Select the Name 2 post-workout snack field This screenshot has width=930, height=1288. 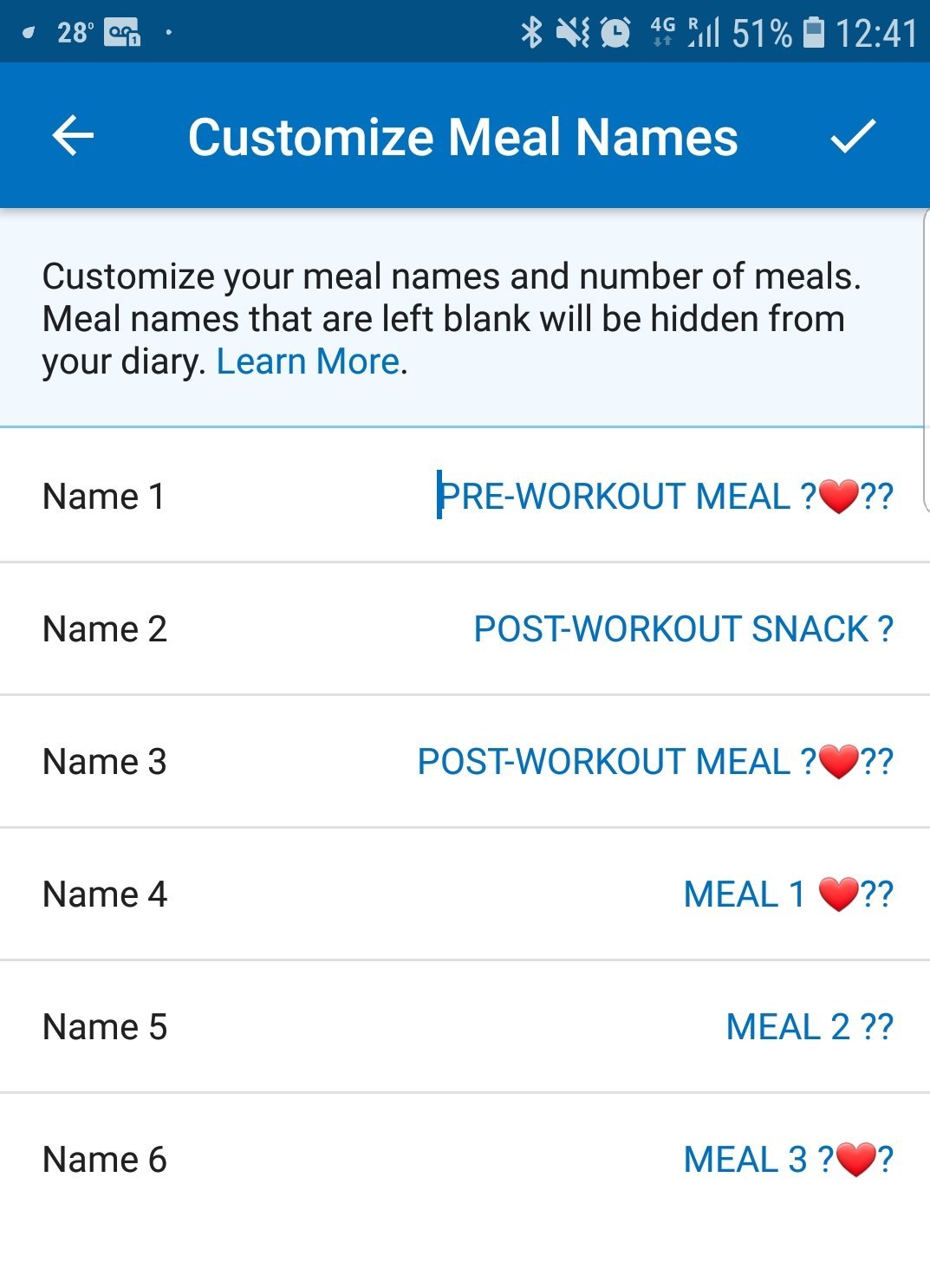tap(682, 629)
